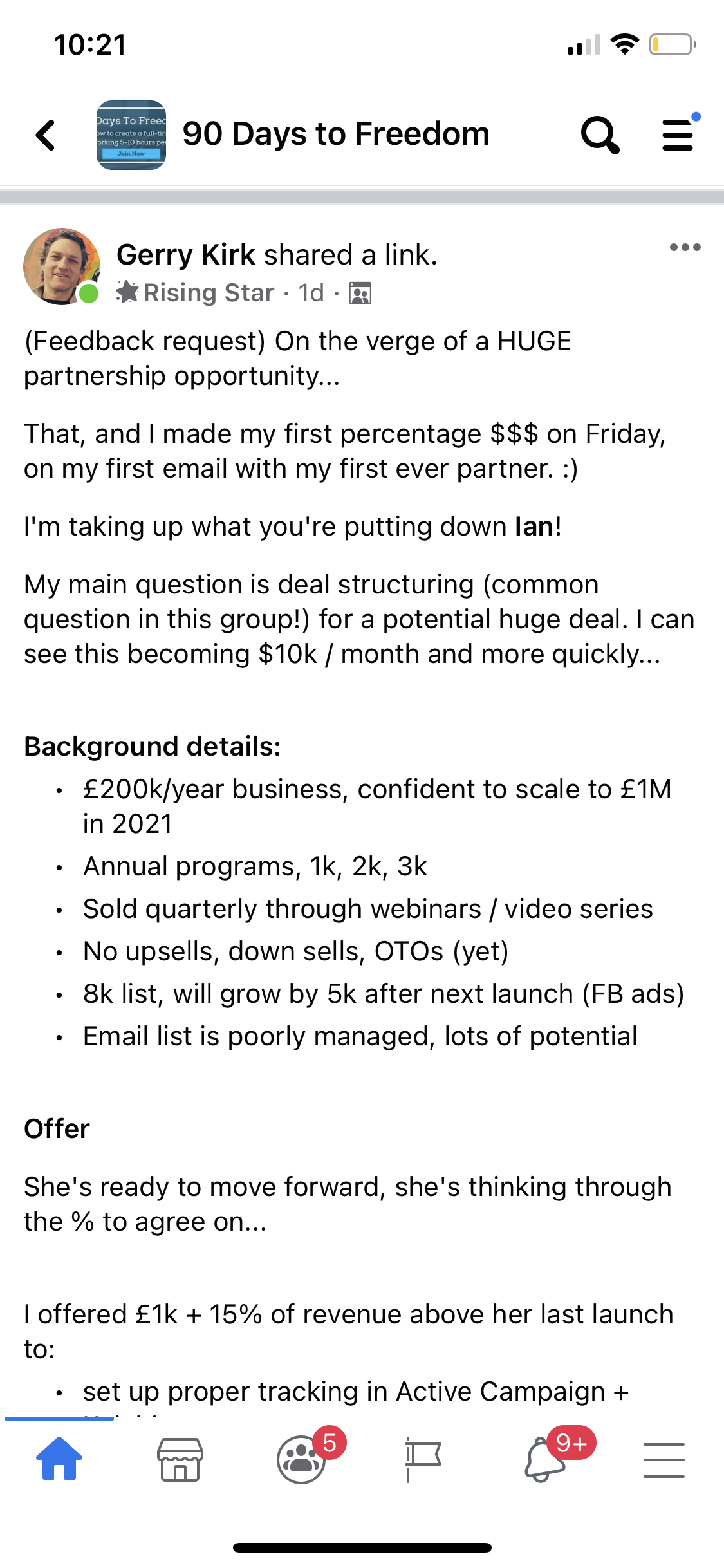Open the 90 Days to Freedom group title

[336, 134]
